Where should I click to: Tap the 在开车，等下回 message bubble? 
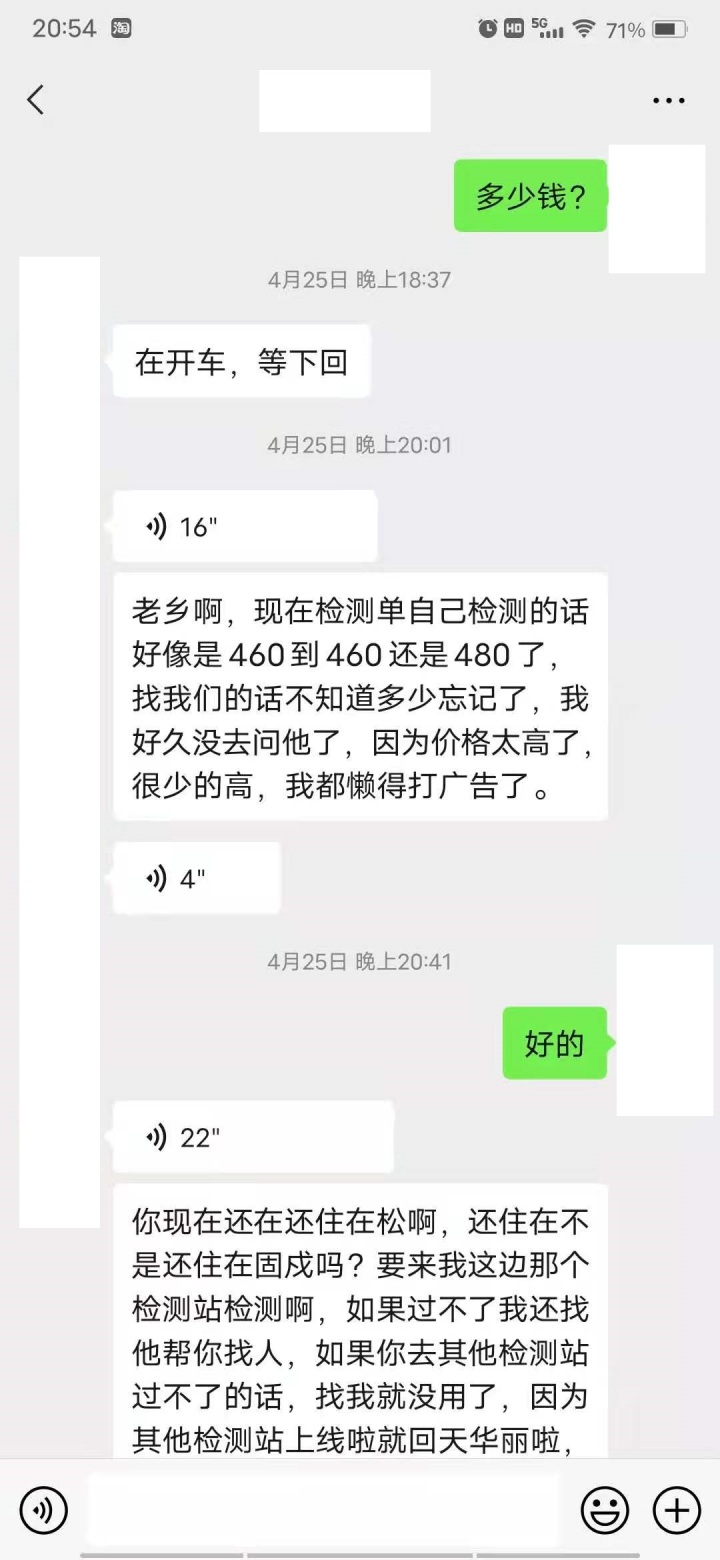240,362
